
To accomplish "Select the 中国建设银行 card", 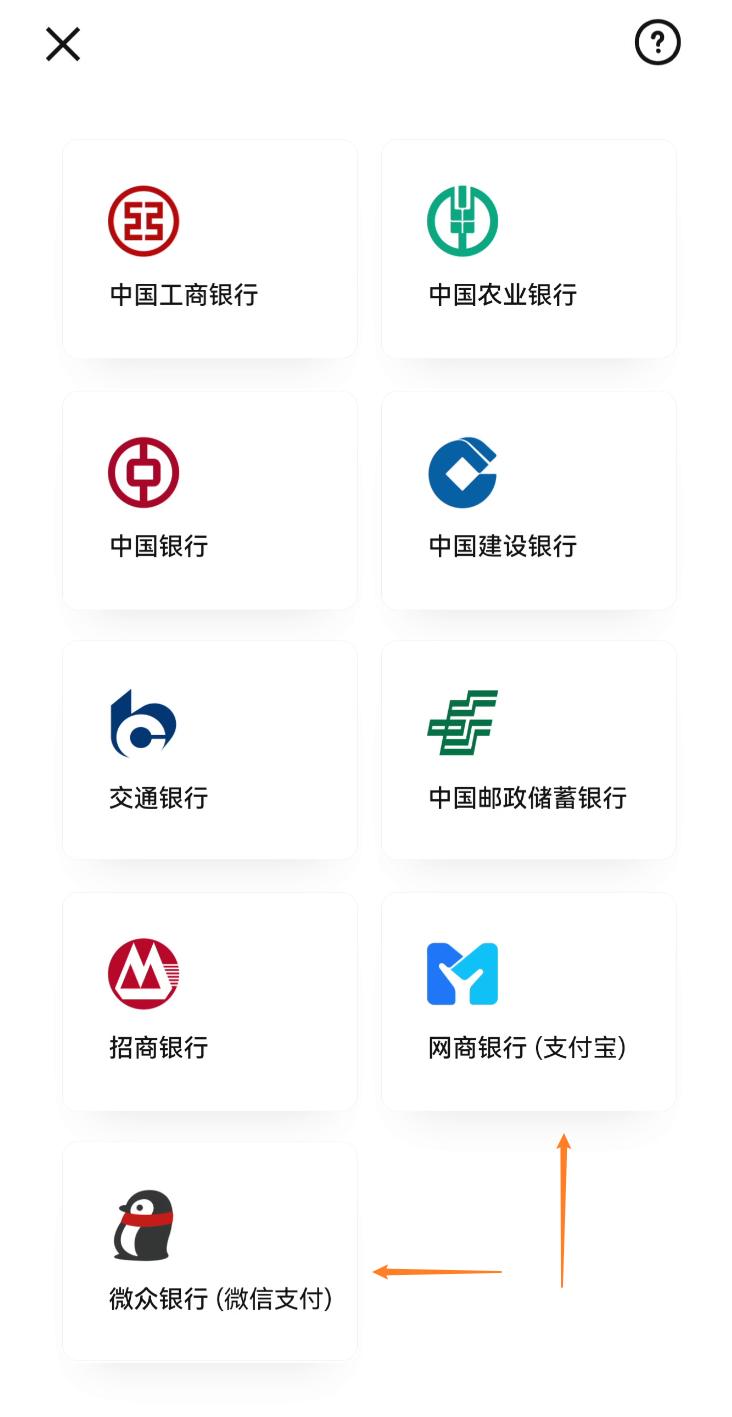I will click(x=528, y=500).
